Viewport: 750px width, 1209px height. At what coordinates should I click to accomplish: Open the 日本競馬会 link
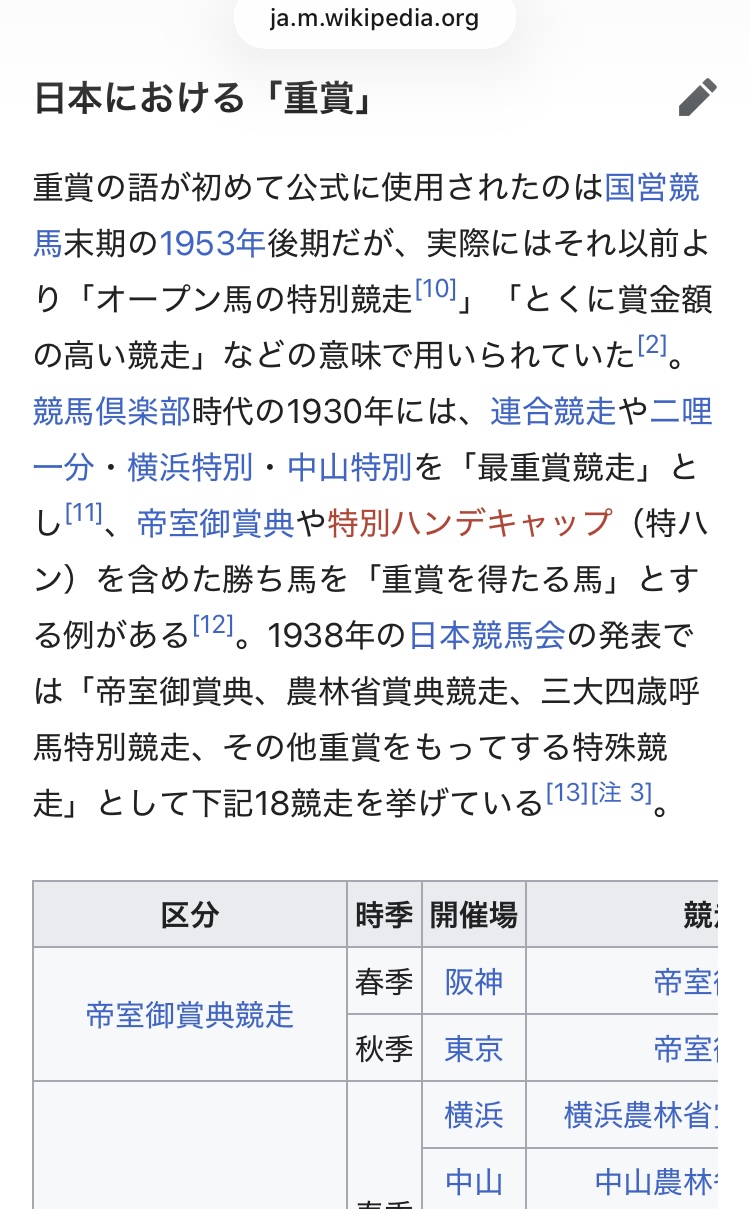click(x=488, y=634)
